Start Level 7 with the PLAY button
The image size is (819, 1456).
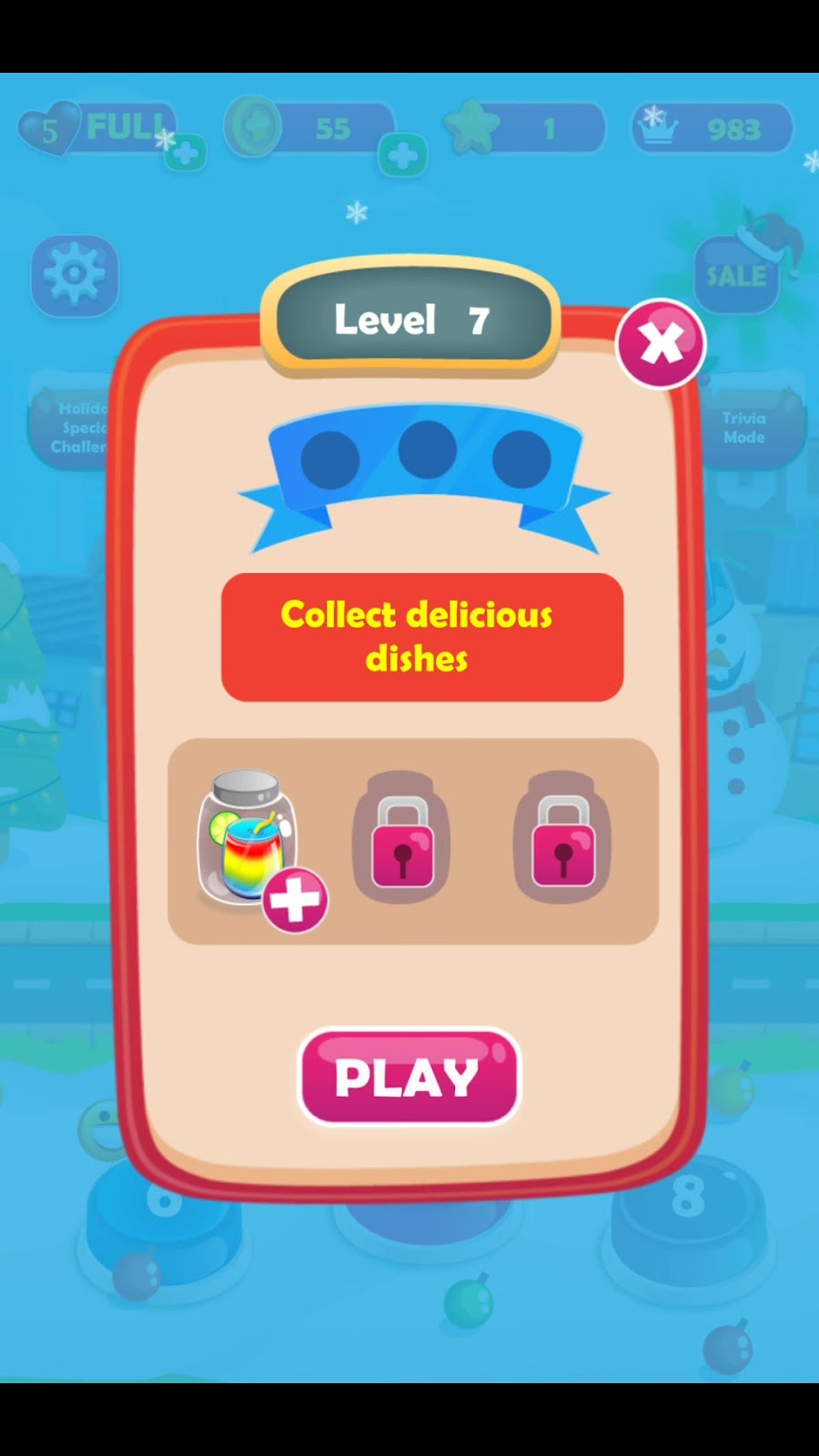click(x=409, y=1077)
